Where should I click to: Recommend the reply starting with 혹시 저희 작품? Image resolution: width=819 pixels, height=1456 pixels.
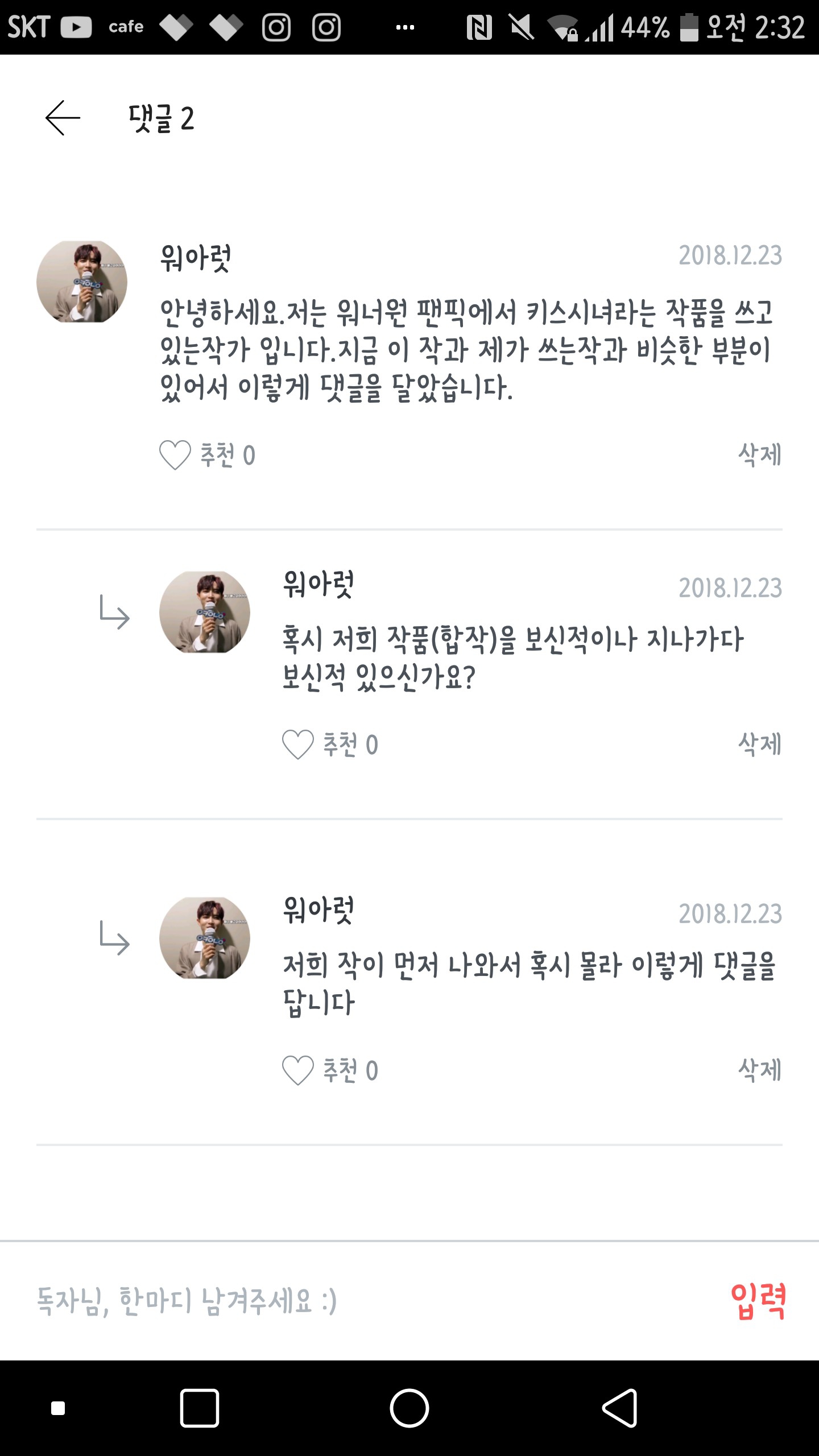click(298, 744)
